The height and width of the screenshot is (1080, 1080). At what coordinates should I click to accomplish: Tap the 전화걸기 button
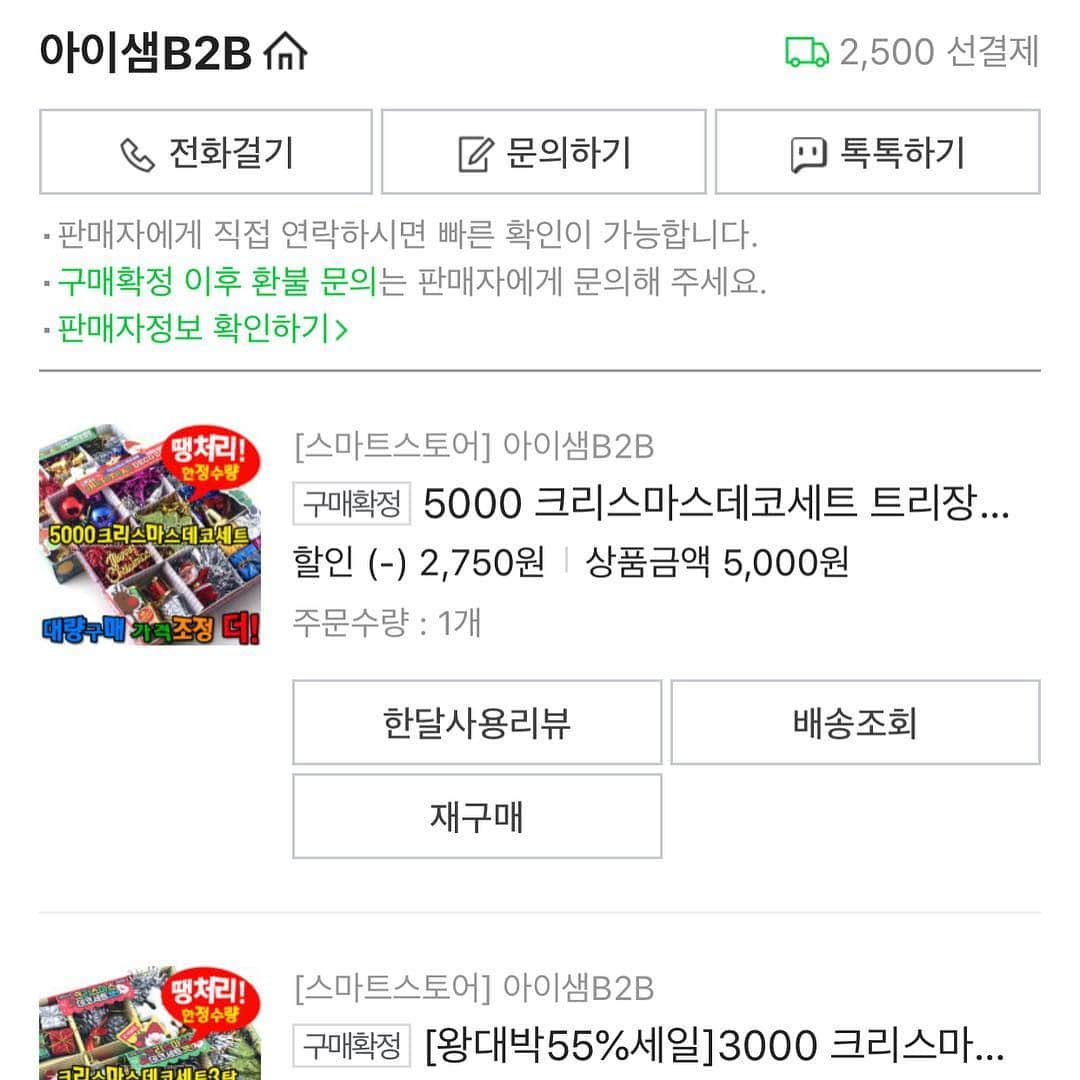tap(206, 153)
